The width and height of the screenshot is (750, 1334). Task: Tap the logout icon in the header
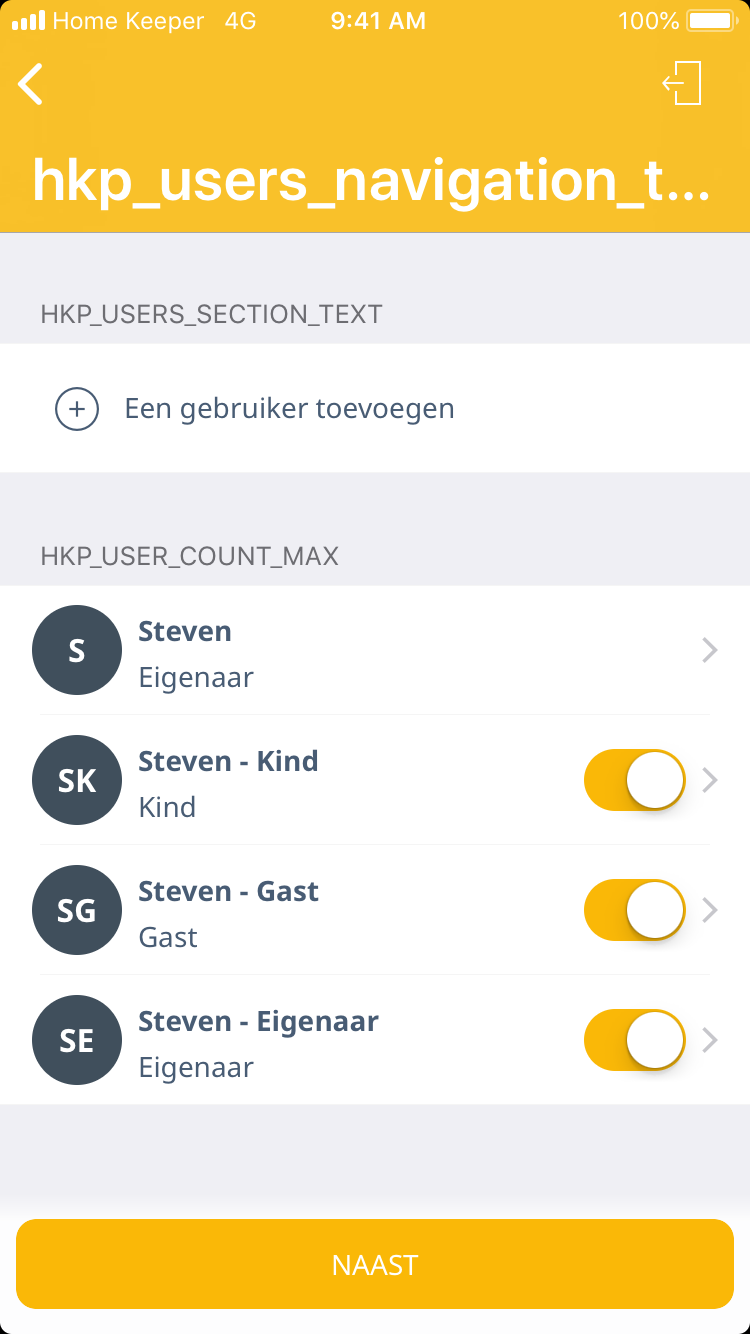682,83
